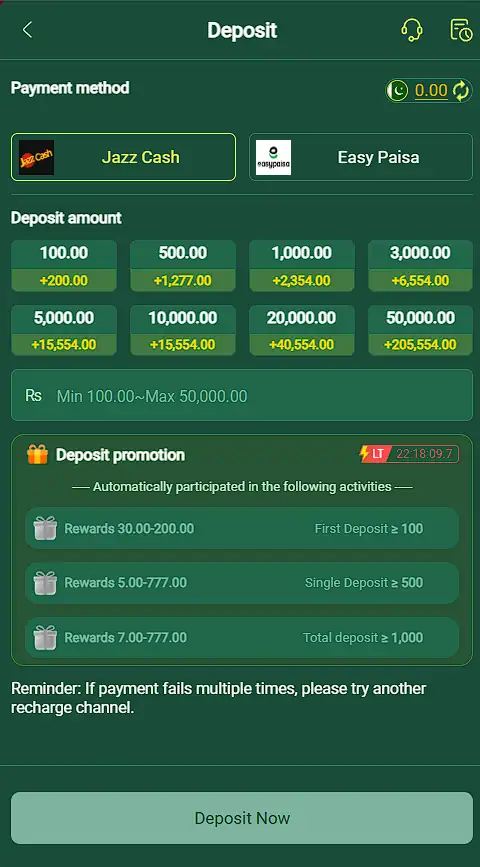
Task: Choose the 500.00 deposit amount
Action: click(183, 266)
